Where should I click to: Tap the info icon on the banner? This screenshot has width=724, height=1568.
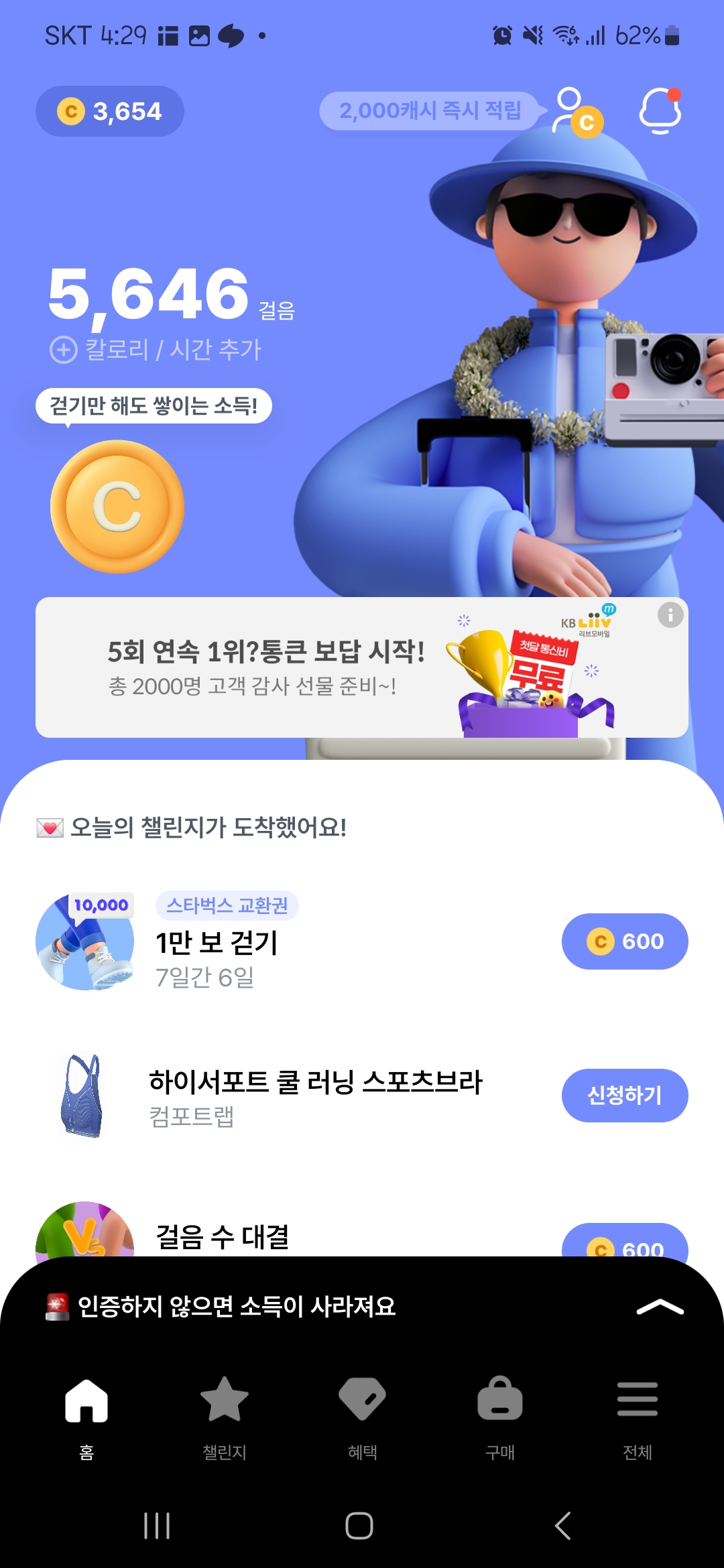click(x=670, y=614)
